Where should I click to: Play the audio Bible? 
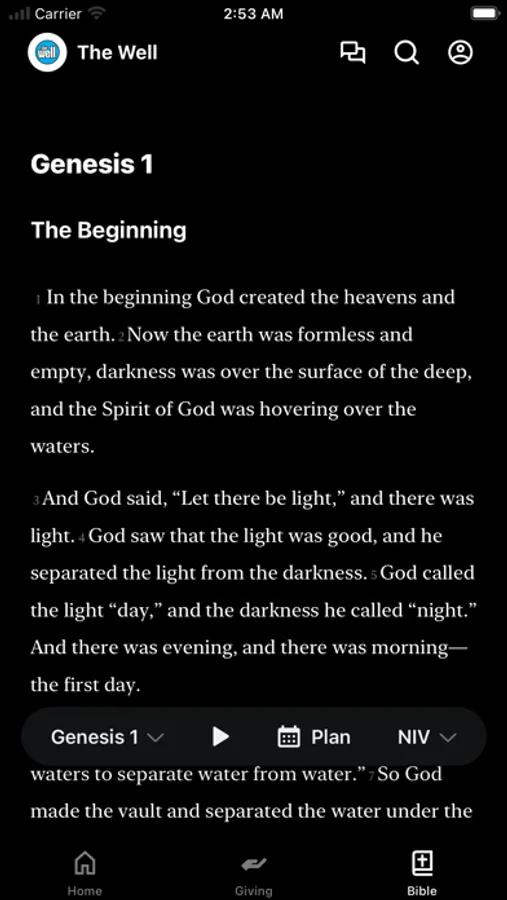(x=220, y=736)
